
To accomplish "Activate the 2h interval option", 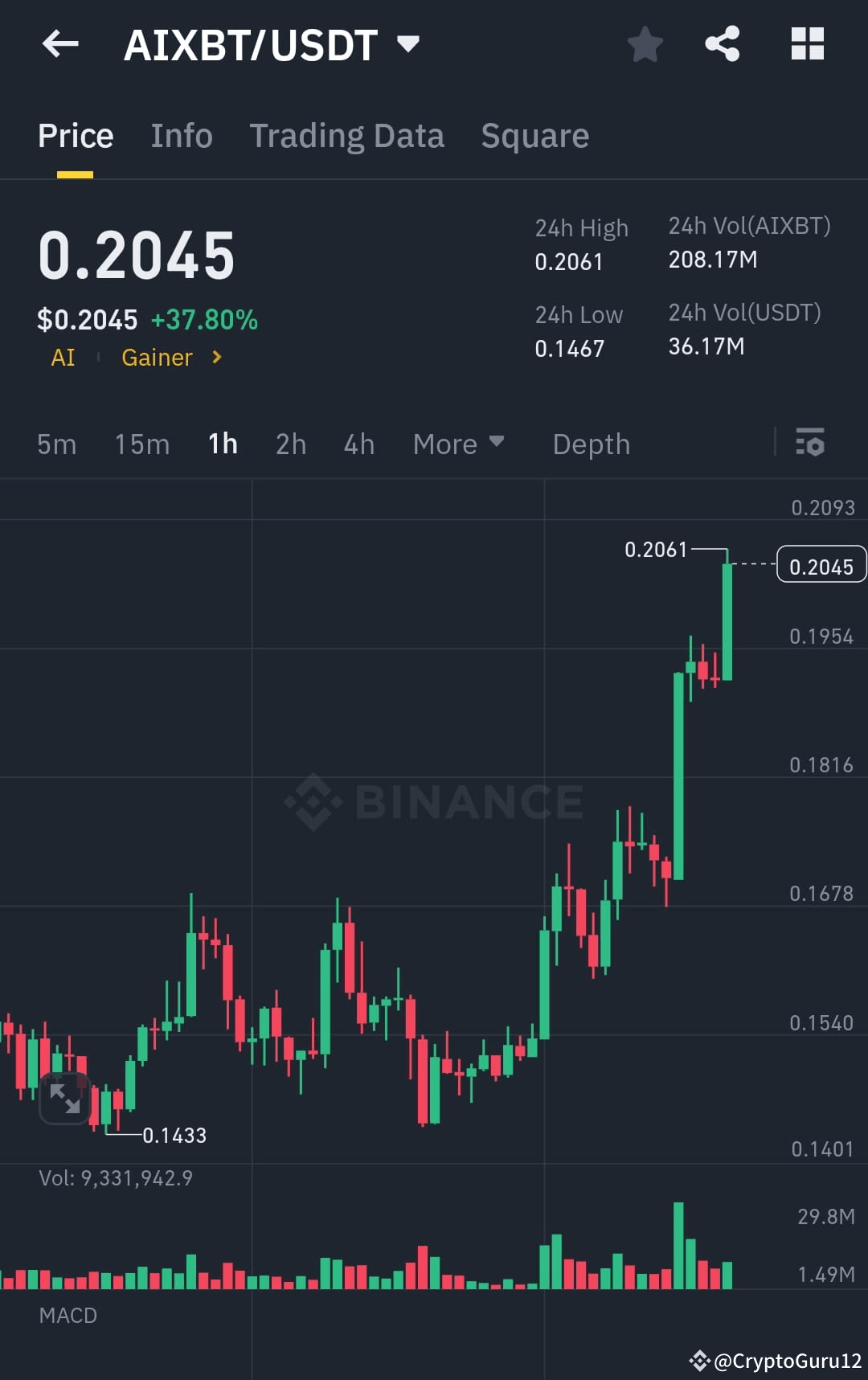I will point(290,444).
